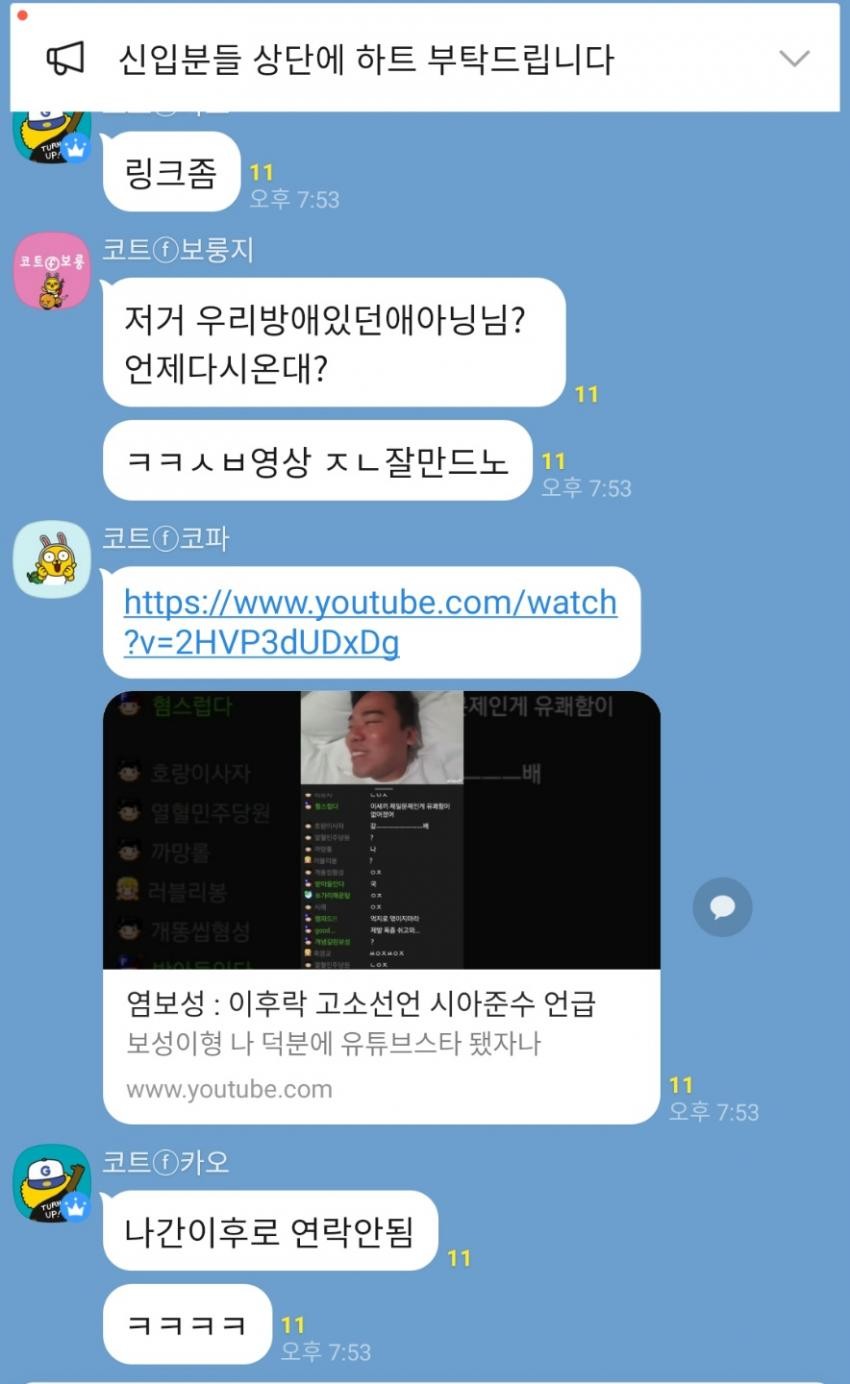View 코트ⓕ코파's profile avatar

[x=52, y=560]
